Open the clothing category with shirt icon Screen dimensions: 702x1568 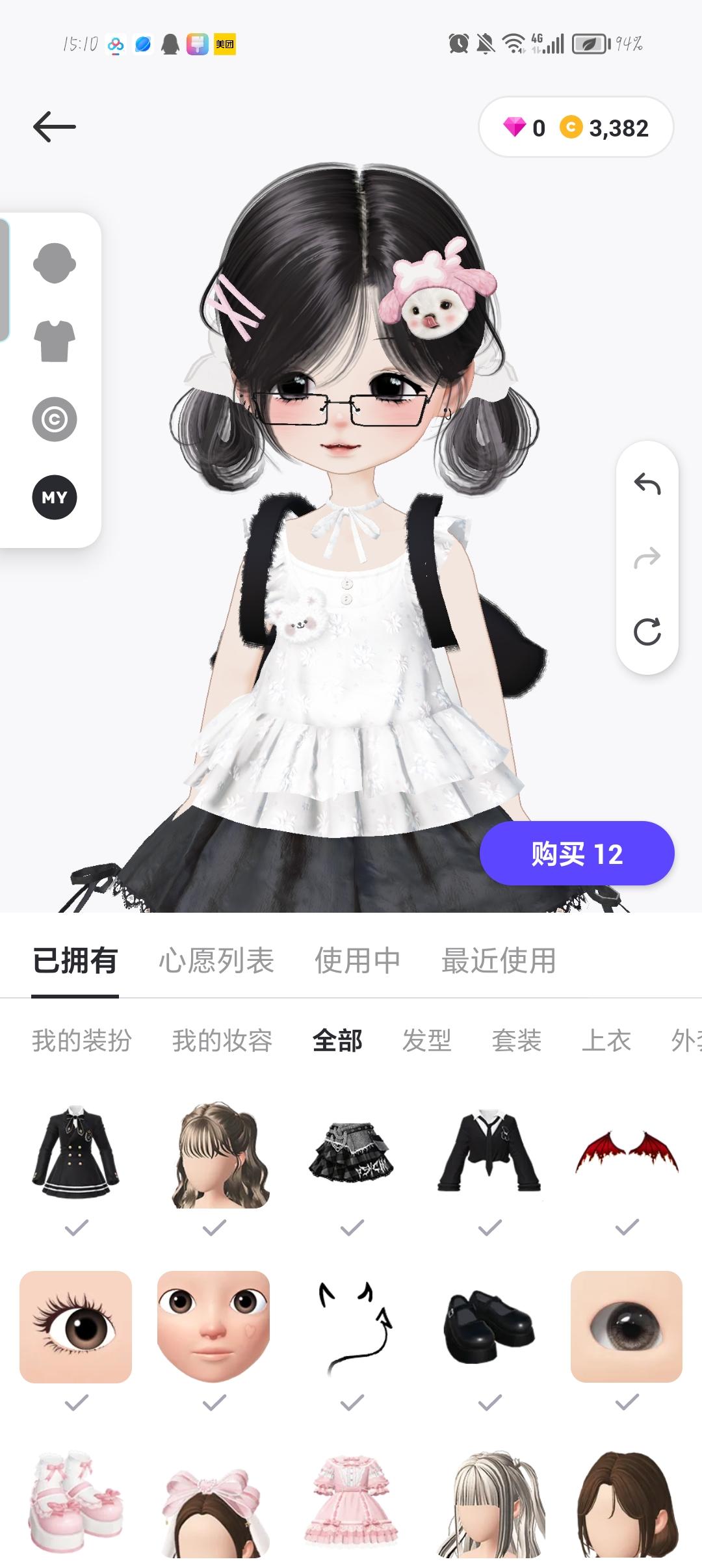coord(55,341)
